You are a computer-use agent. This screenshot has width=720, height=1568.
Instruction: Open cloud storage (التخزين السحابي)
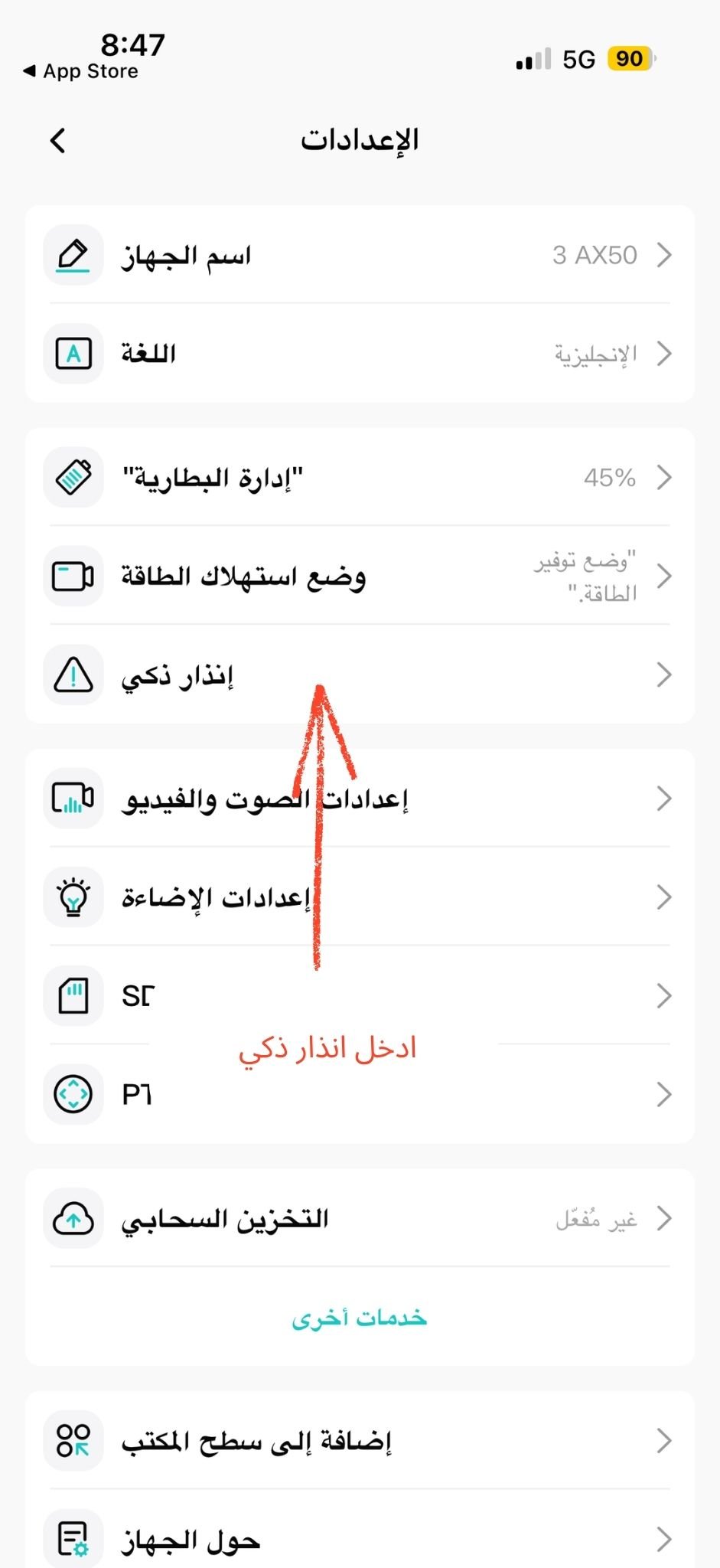(360, 1218)
